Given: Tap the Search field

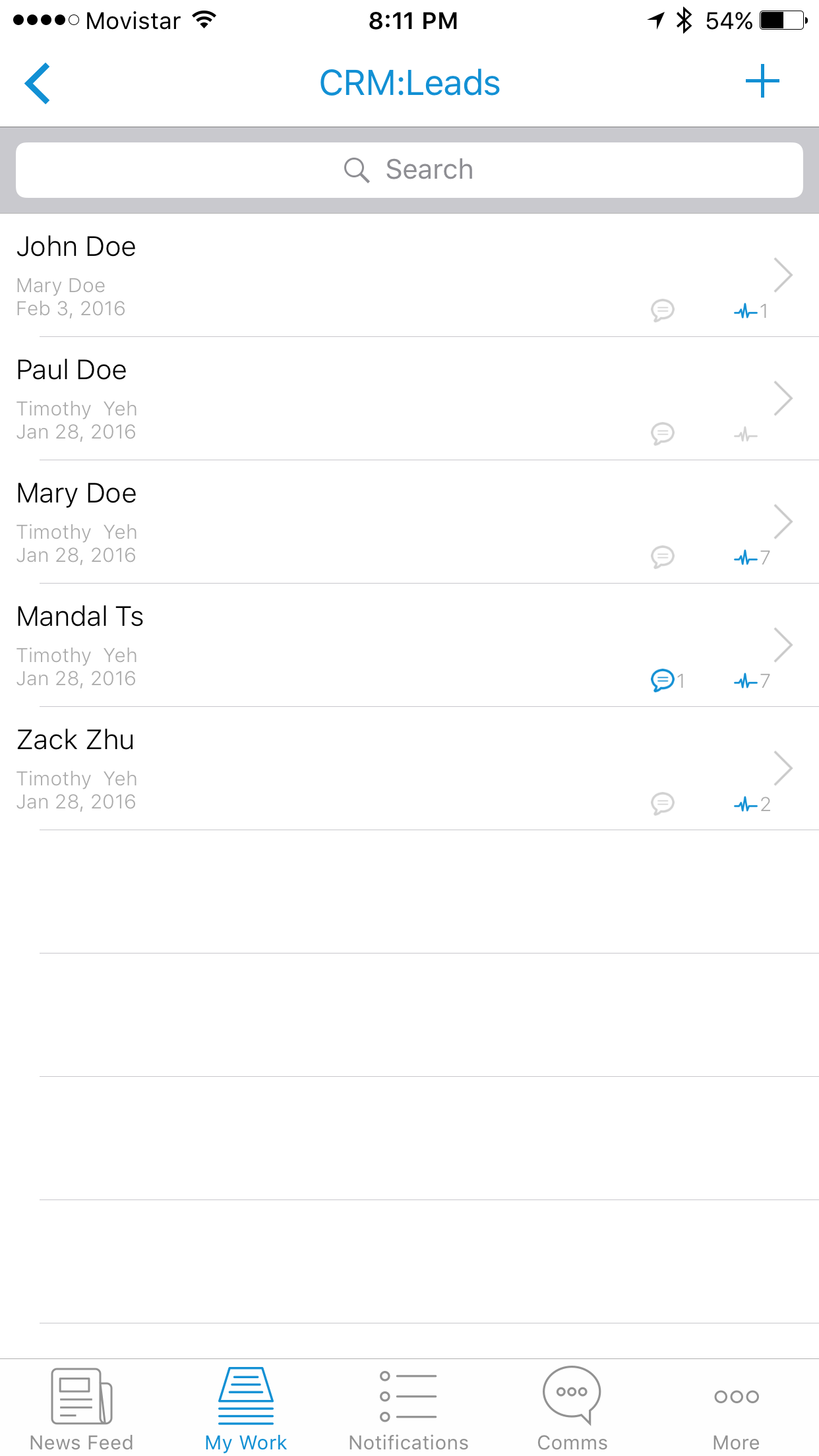Looking at the screenshot, I should 409,170.
